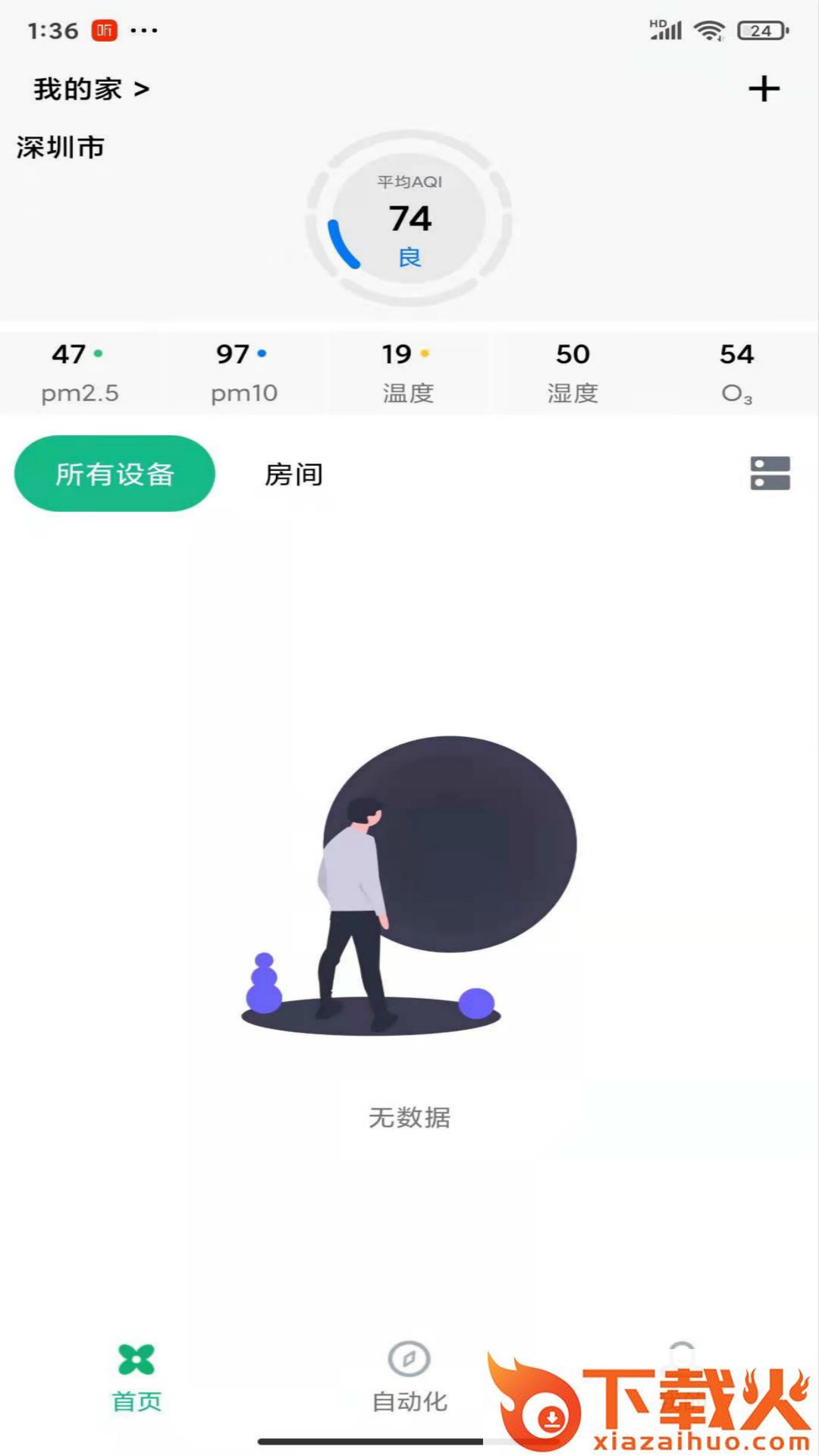Toggle the device list layout view
819x1456 pixels.
[770, 473]
